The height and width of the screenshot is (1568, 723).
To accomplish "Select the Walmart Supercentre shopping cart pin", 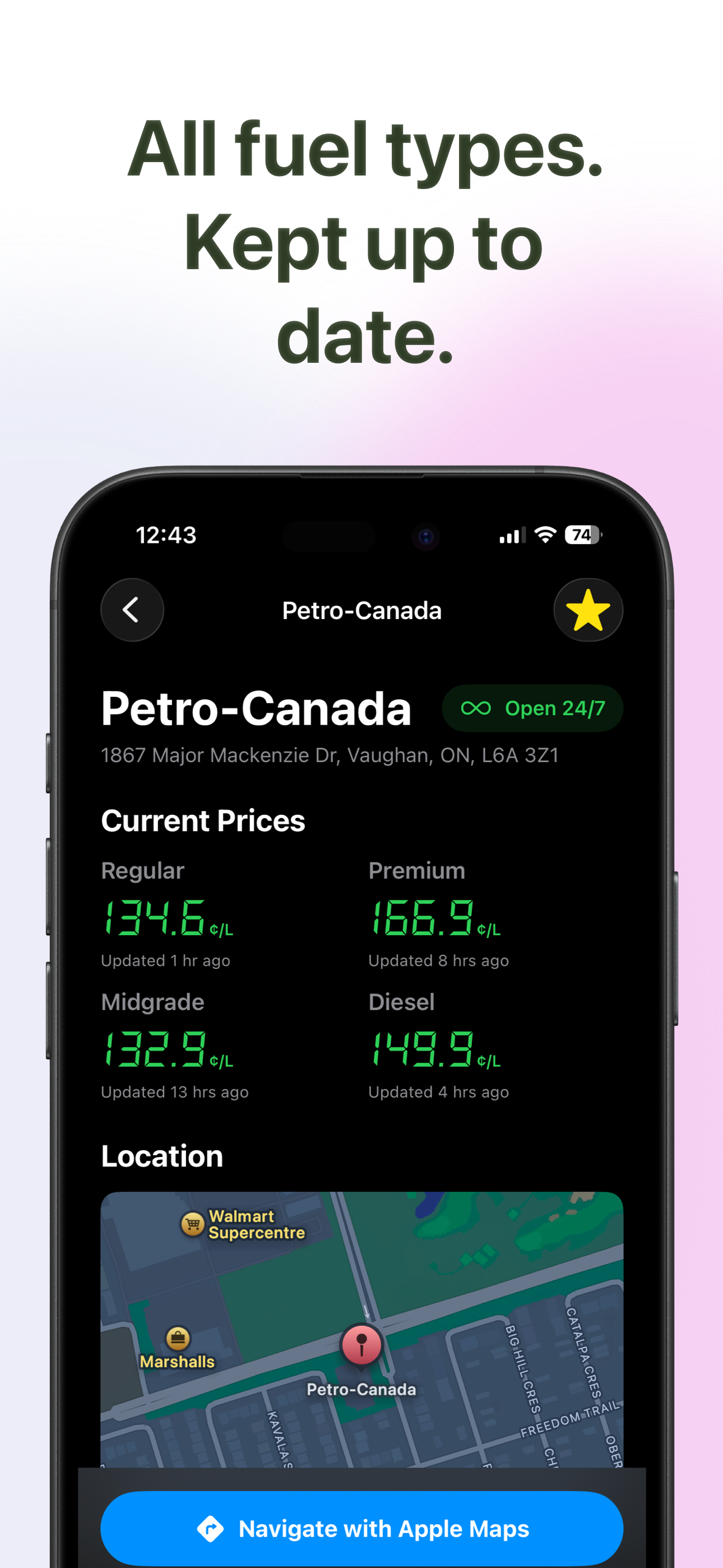I will tap(192, 1224).
